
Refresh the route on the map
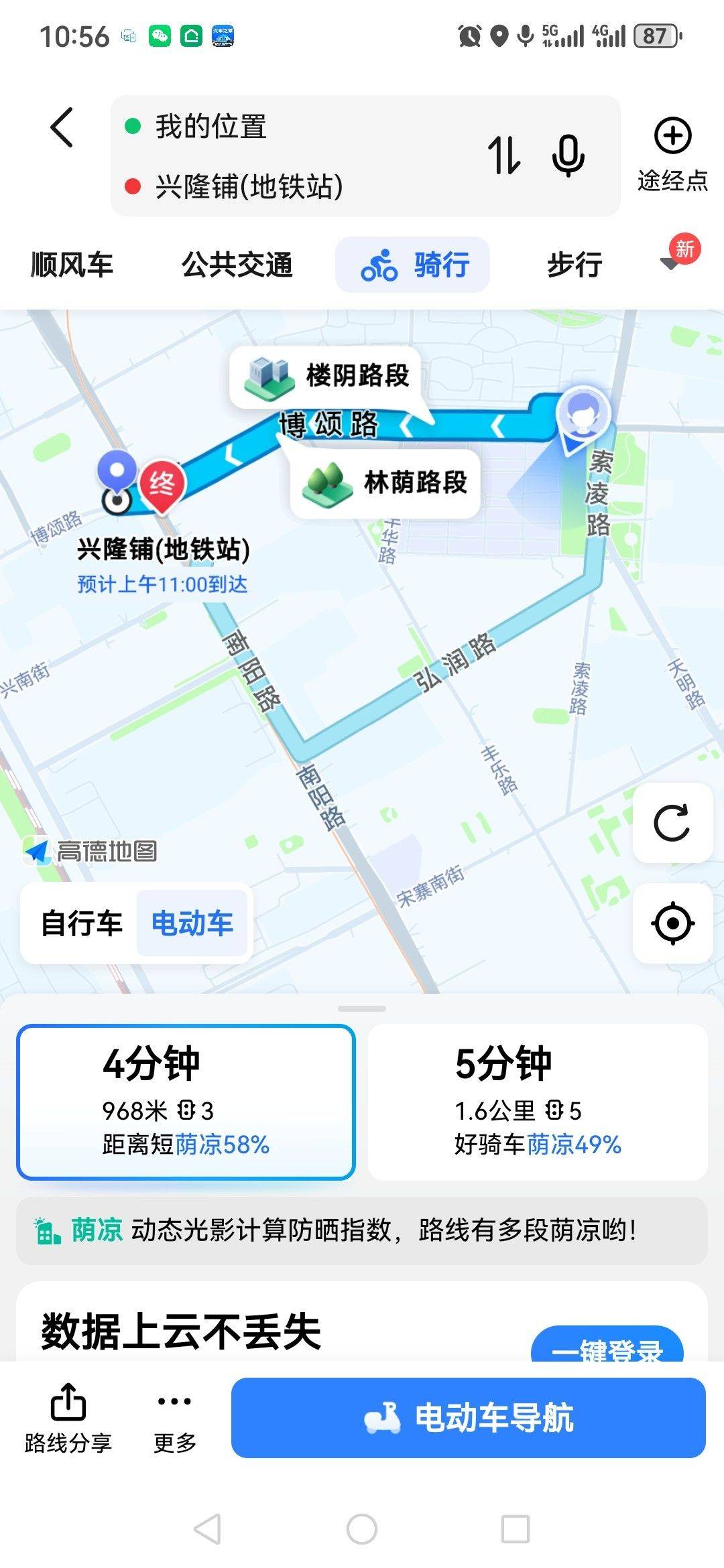[672, 823]
